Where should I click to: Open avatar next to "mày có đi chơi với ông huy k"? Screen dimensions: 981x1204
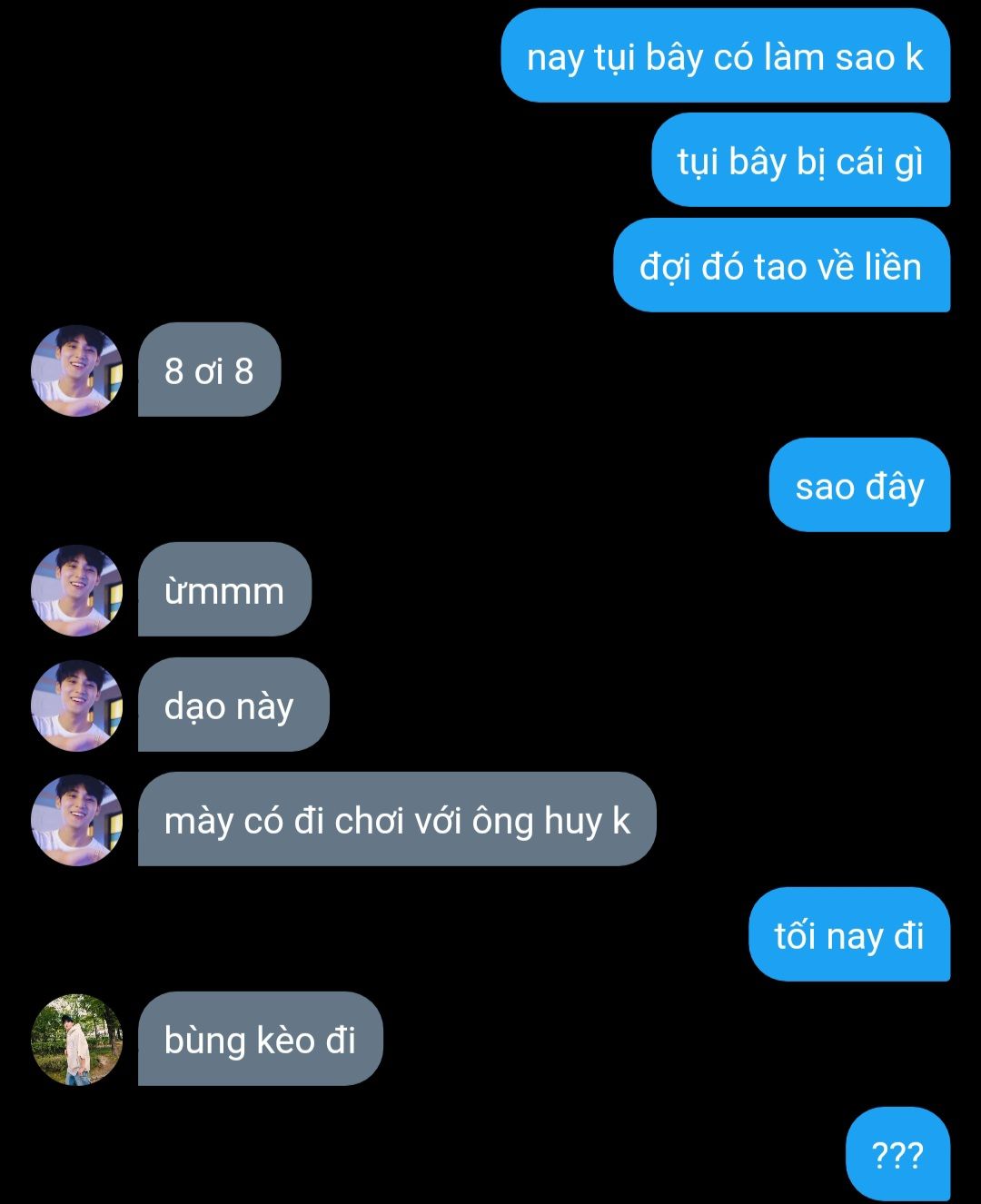click(x=76, y=820)
